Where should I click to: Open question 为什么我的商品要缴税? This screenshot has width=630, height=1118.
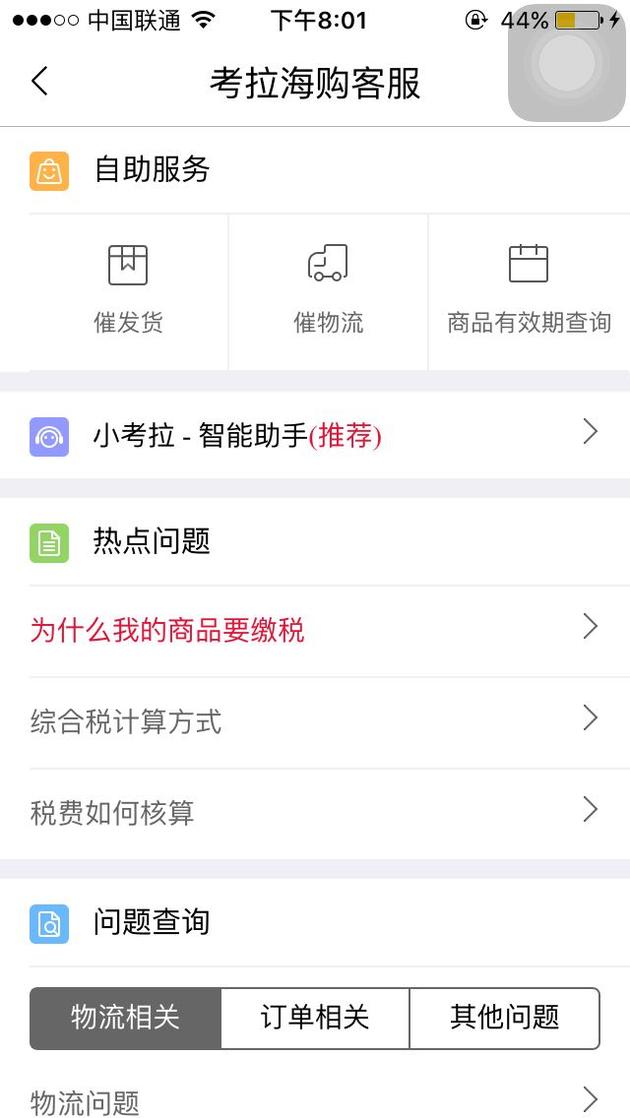pos(315,630)
